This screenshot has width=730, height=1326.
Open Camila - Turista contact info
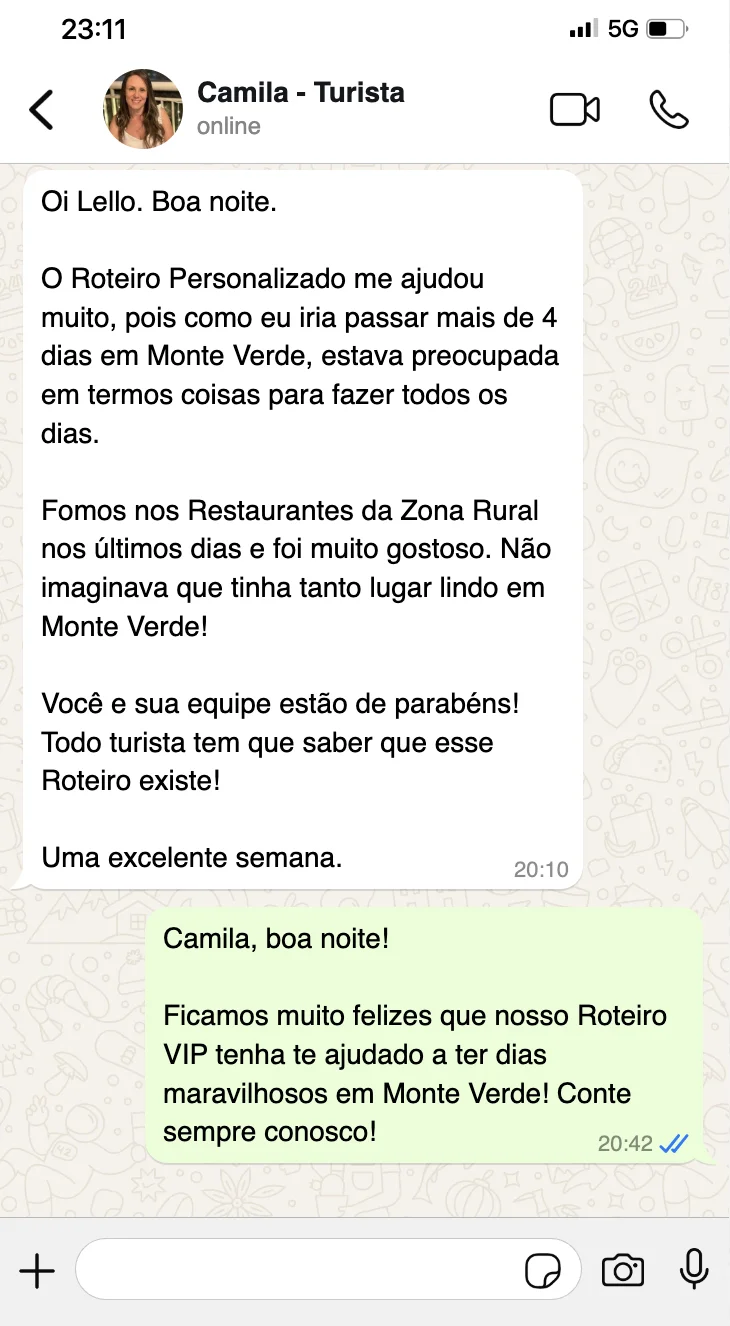click(x=300, y=108)
